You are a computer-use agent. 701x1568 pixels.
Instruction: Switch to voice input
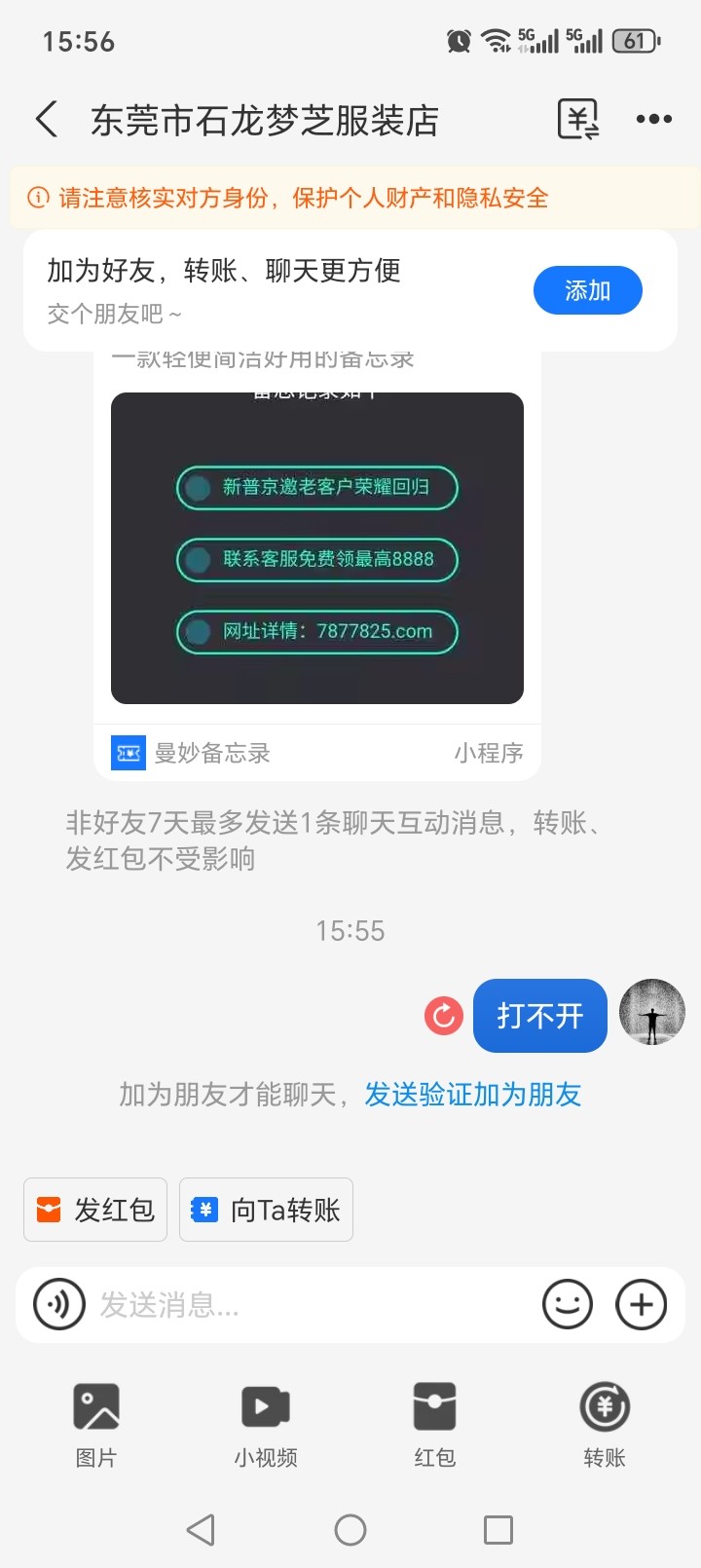click(x=59, y=1304)
